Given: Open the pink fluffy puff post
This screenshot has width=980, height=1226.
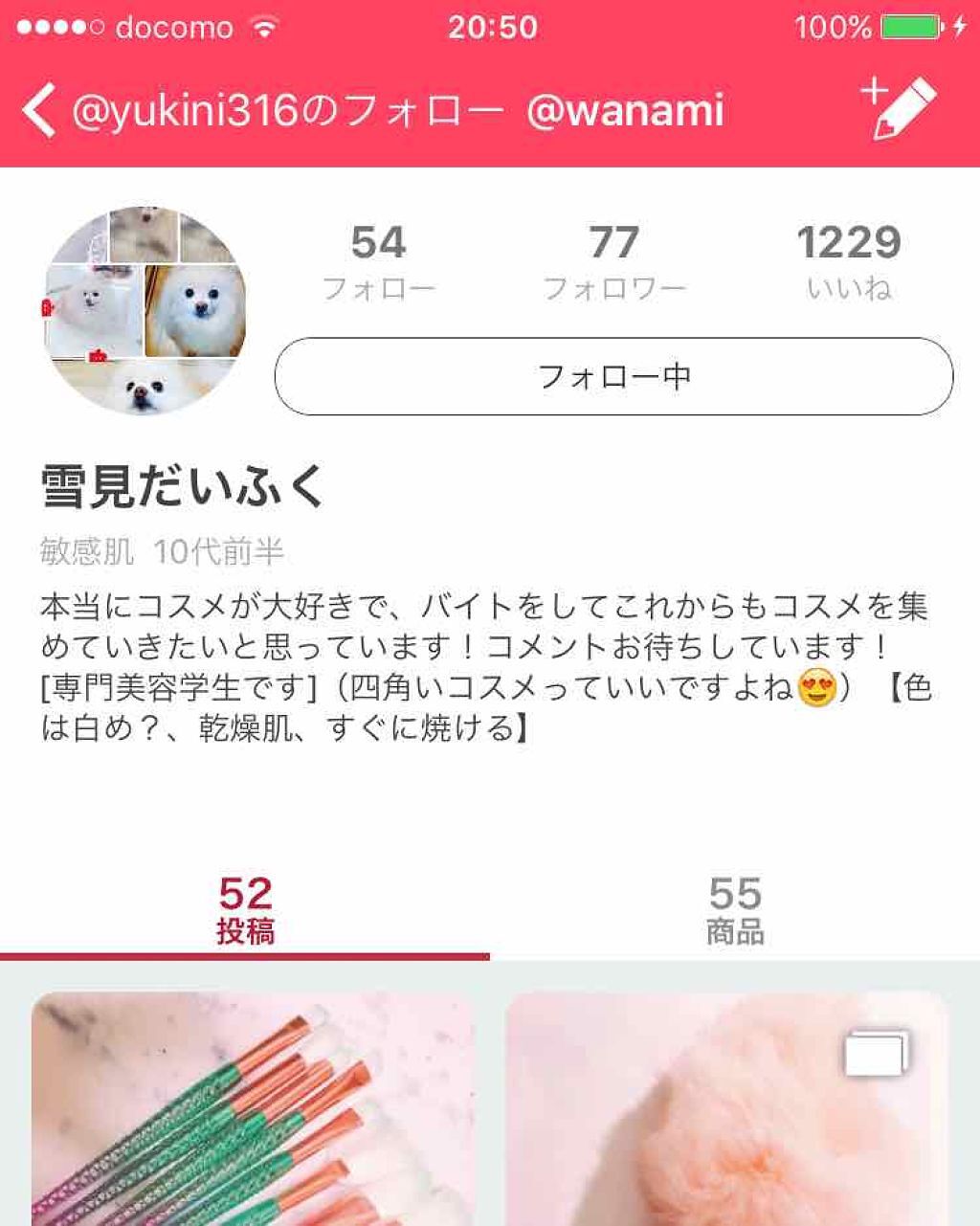Looking at the screenshot, I should click(726, 1108).
